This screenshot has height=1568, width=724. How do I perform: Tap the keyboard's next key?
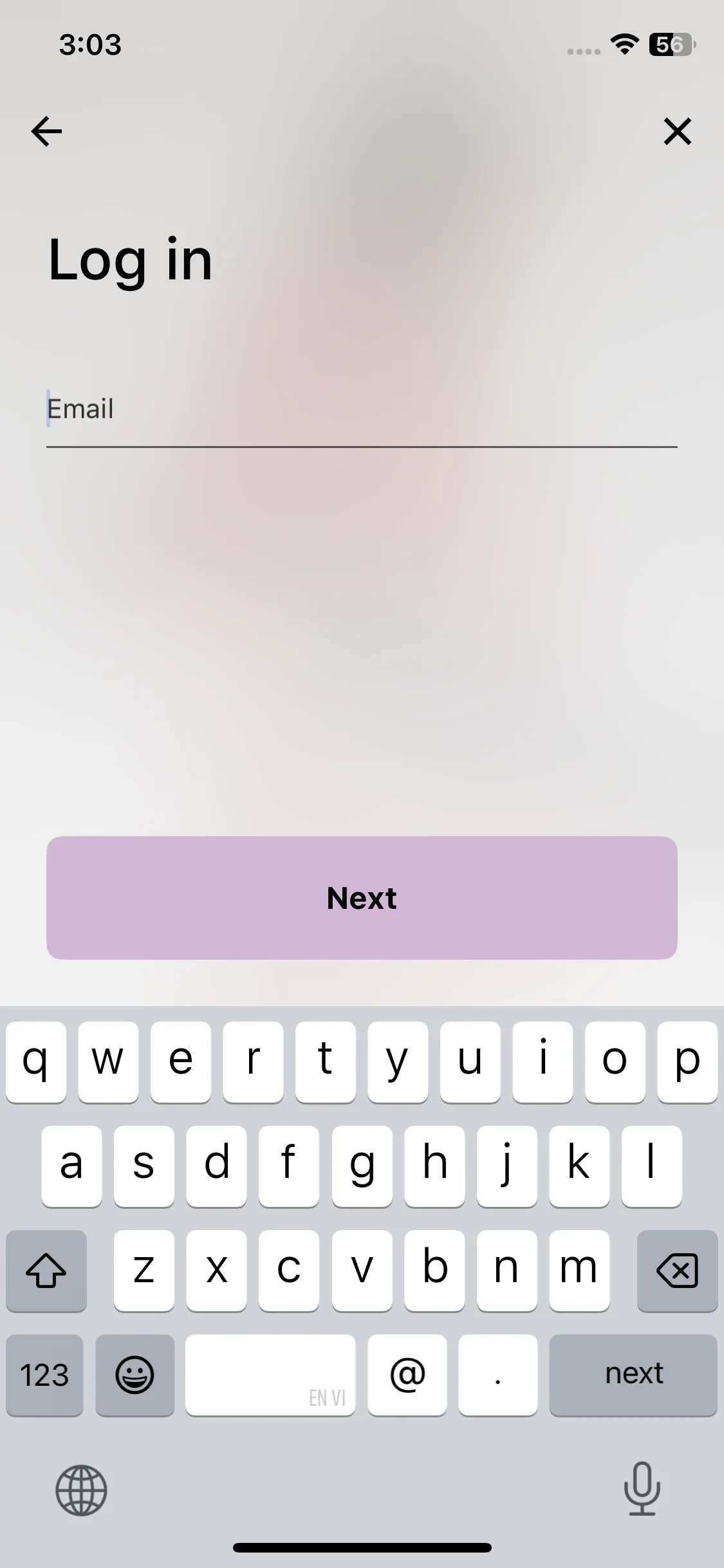(x=633, y=1374)
